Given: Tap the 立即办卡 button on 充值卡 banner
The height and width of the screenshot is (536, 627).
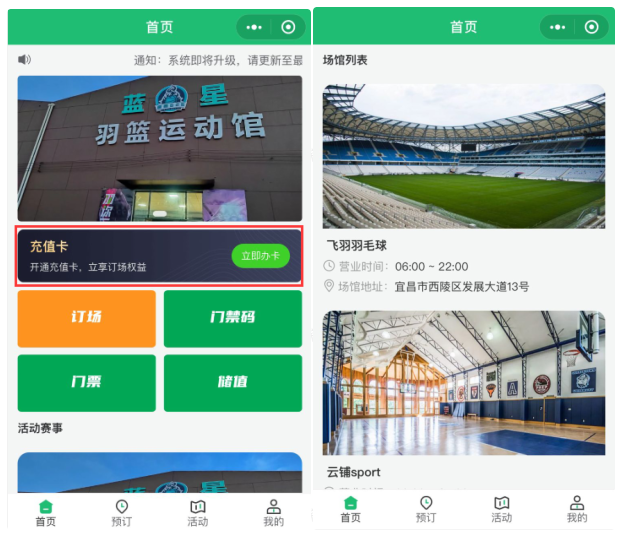Looking at the screenshot, I should [x=260, y=256].
